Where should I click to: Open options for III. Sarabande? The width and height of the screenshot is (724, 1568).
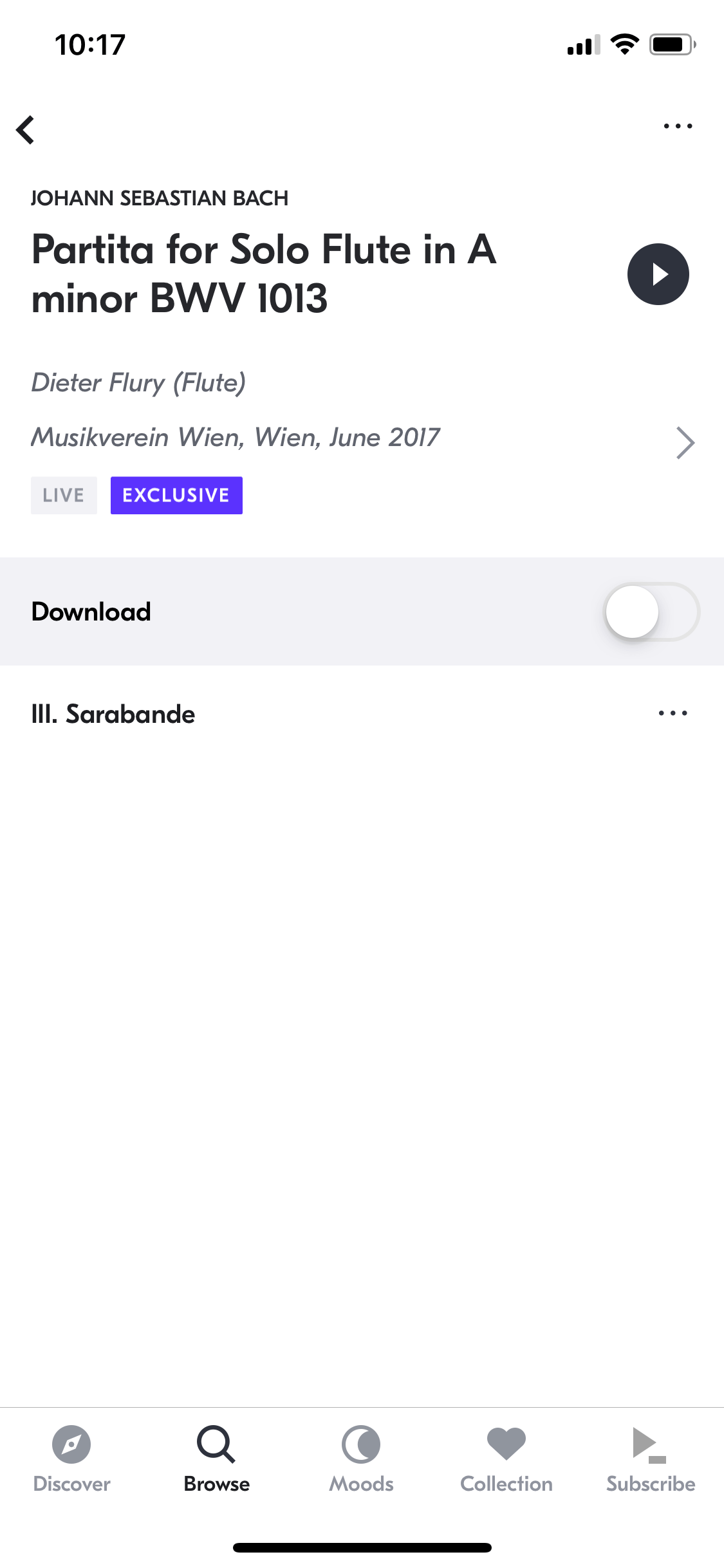pos(673,713)
